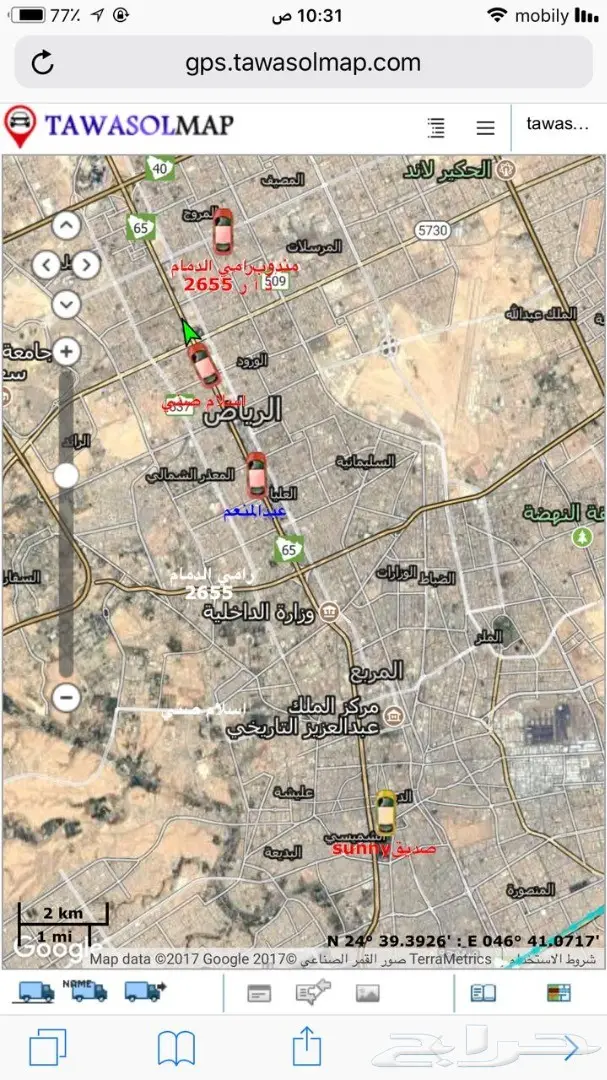Zoom out with the minus button

pyautogui.click(x=66, y=697)
